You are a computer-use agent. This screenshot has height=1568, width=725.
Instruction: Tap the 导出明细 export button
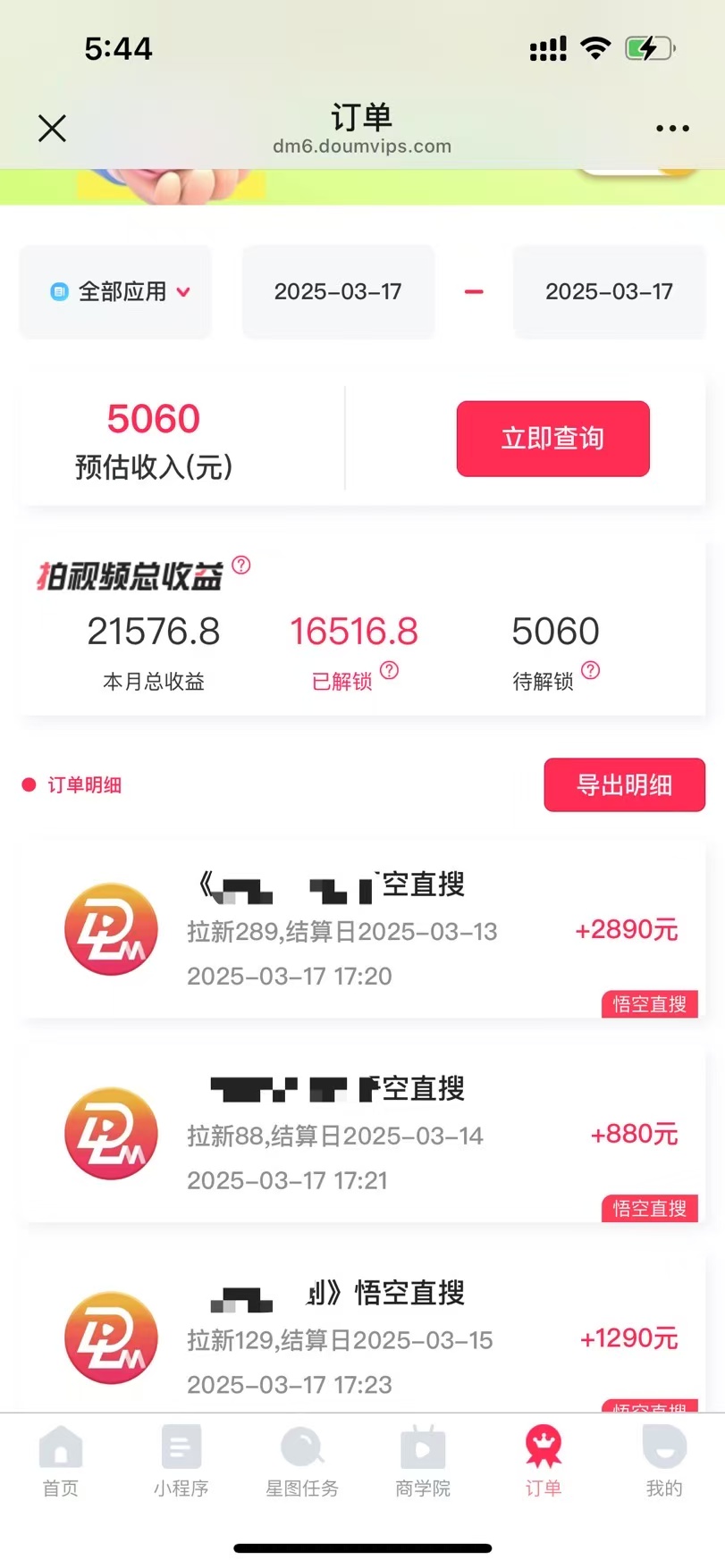click(624, 784)
